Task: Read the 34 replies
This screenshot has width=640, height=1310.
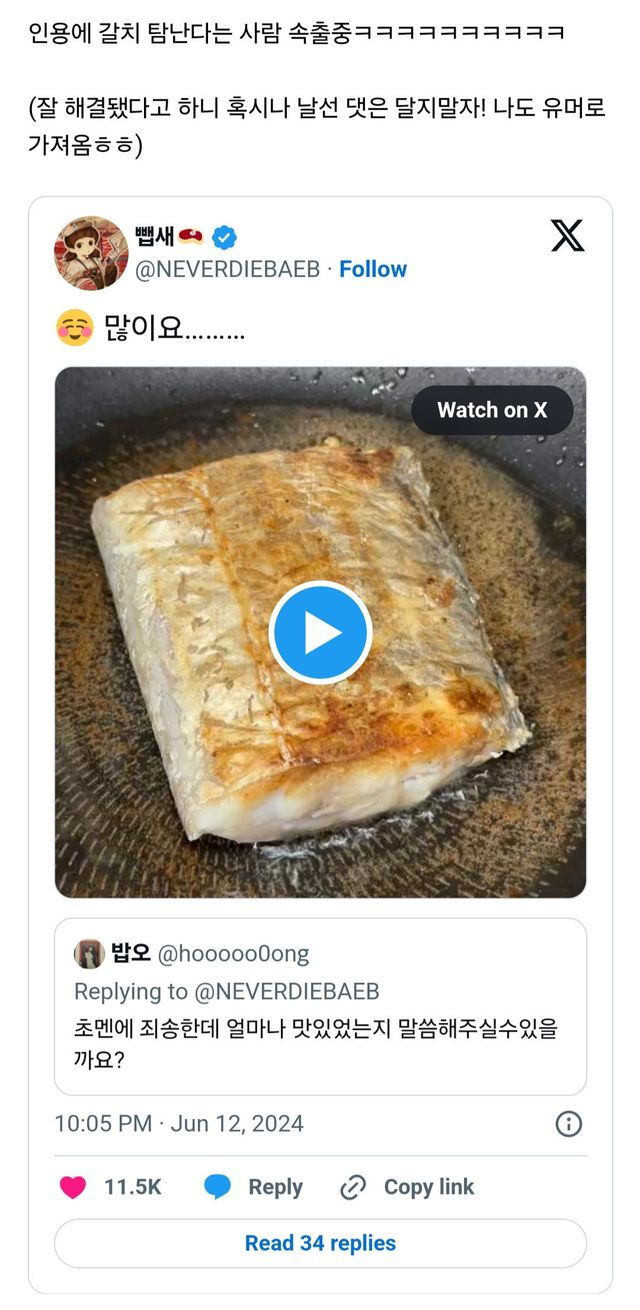Action: 320,1243
